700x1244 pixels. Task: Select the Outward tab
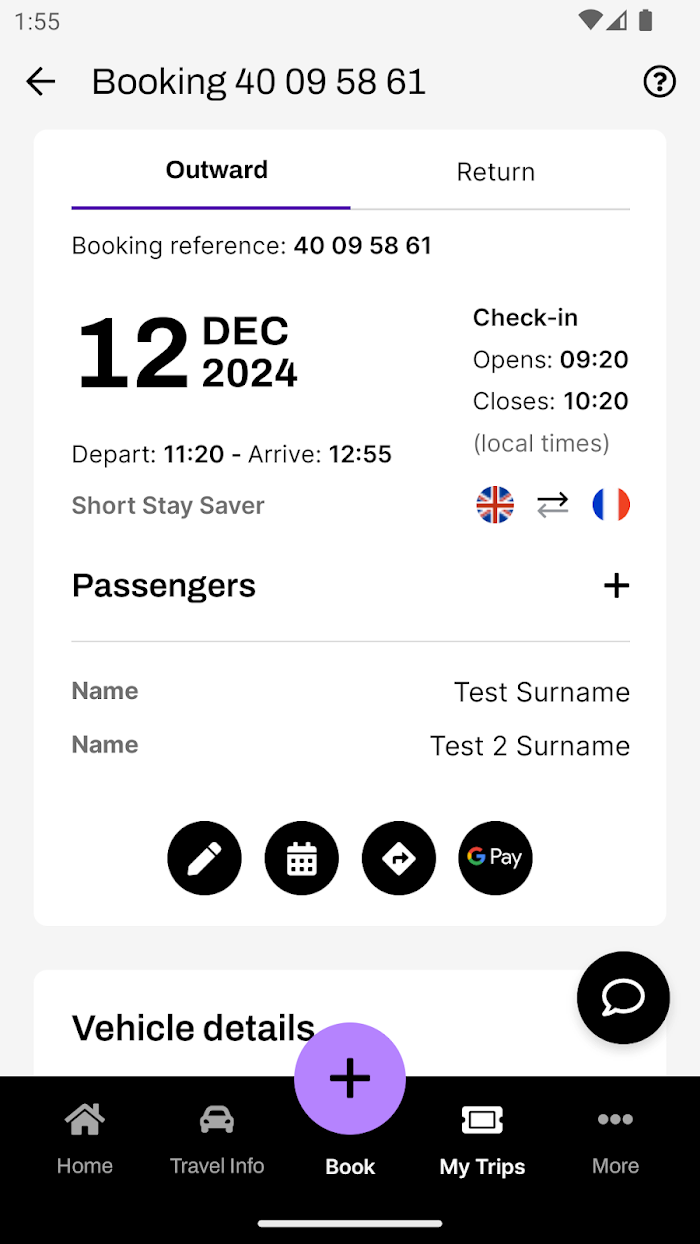[x=217, y=170]
